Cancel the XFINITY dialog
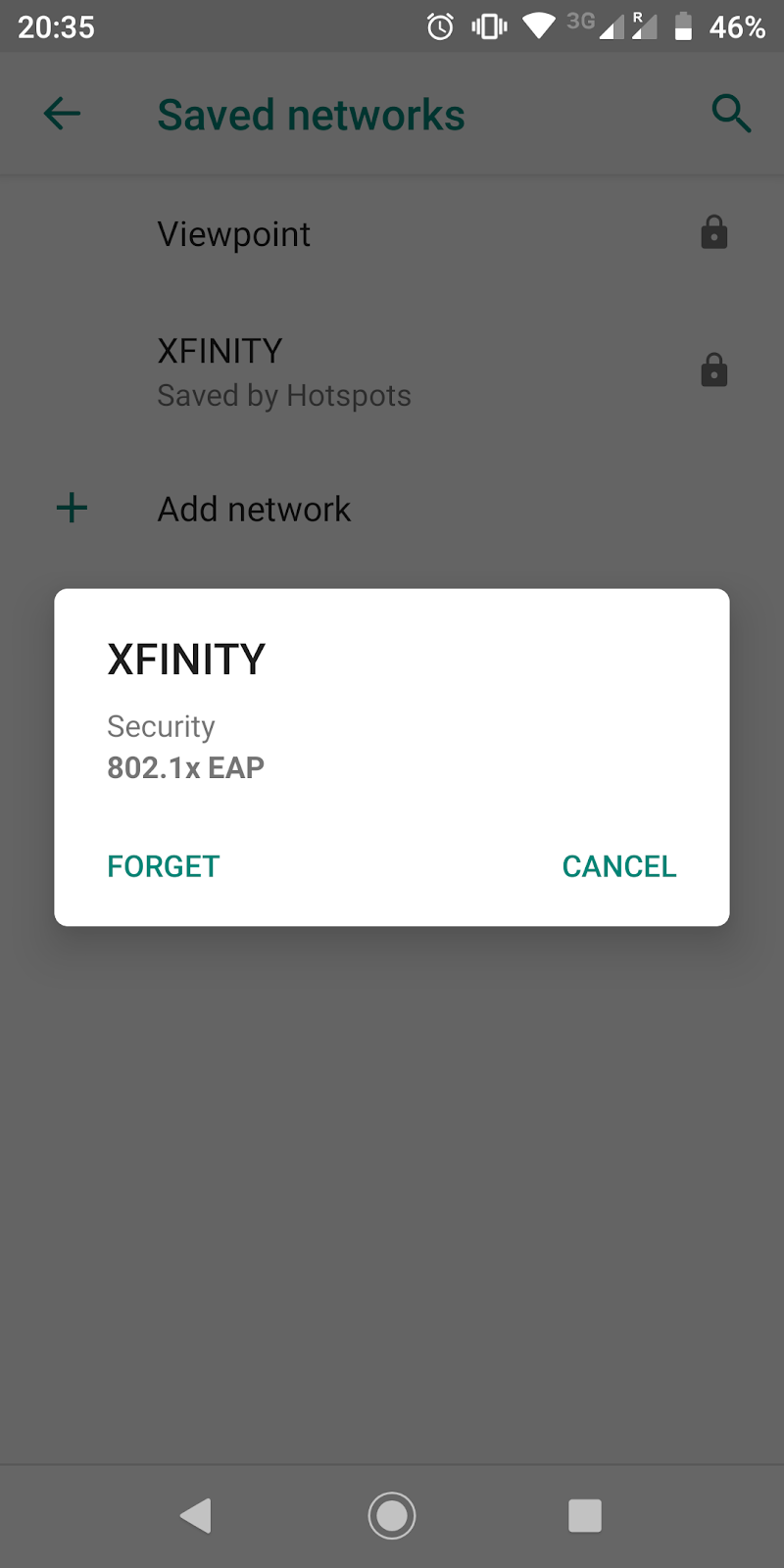 (x=618, y=865)
